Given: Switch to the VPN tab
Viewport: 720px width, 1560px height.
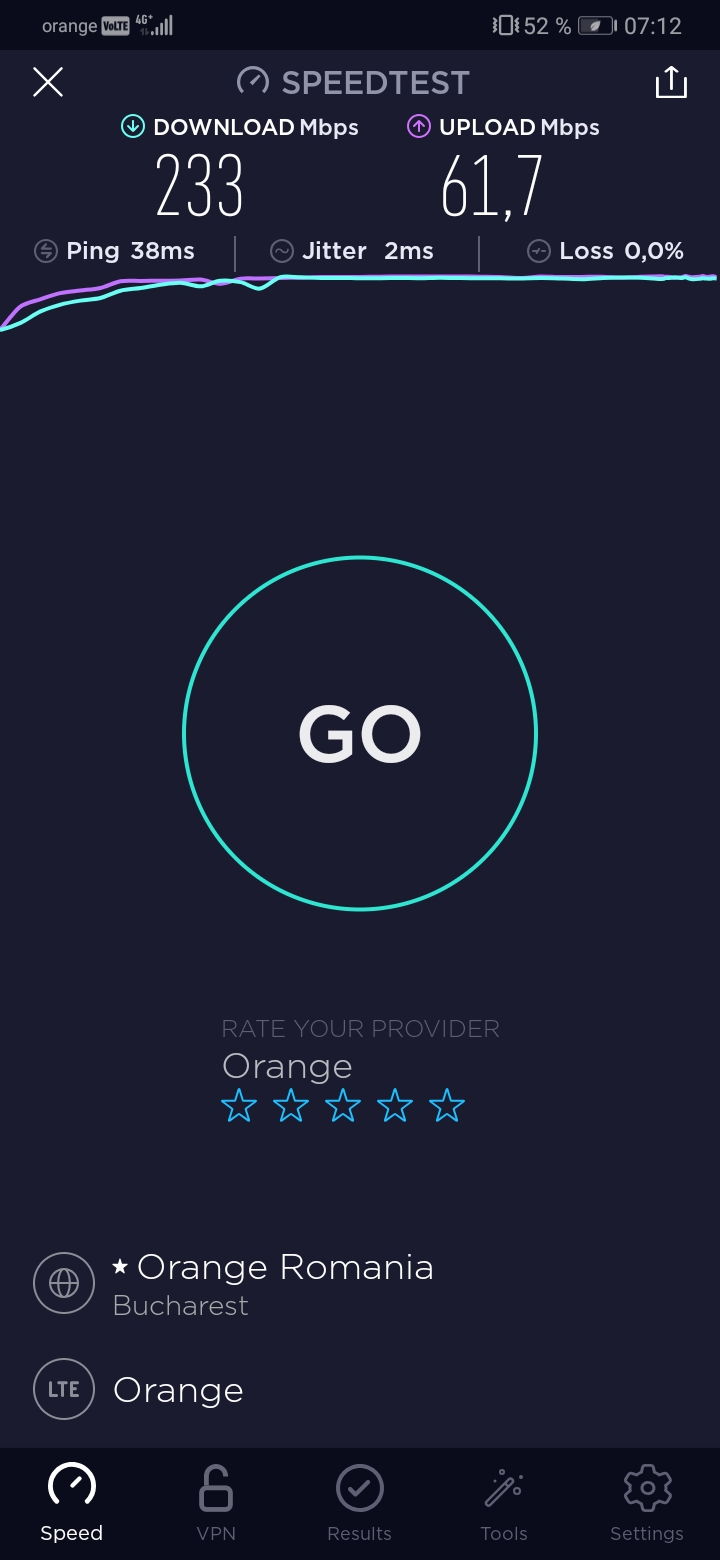Looking at the screenshot, I should (216, 1503).
